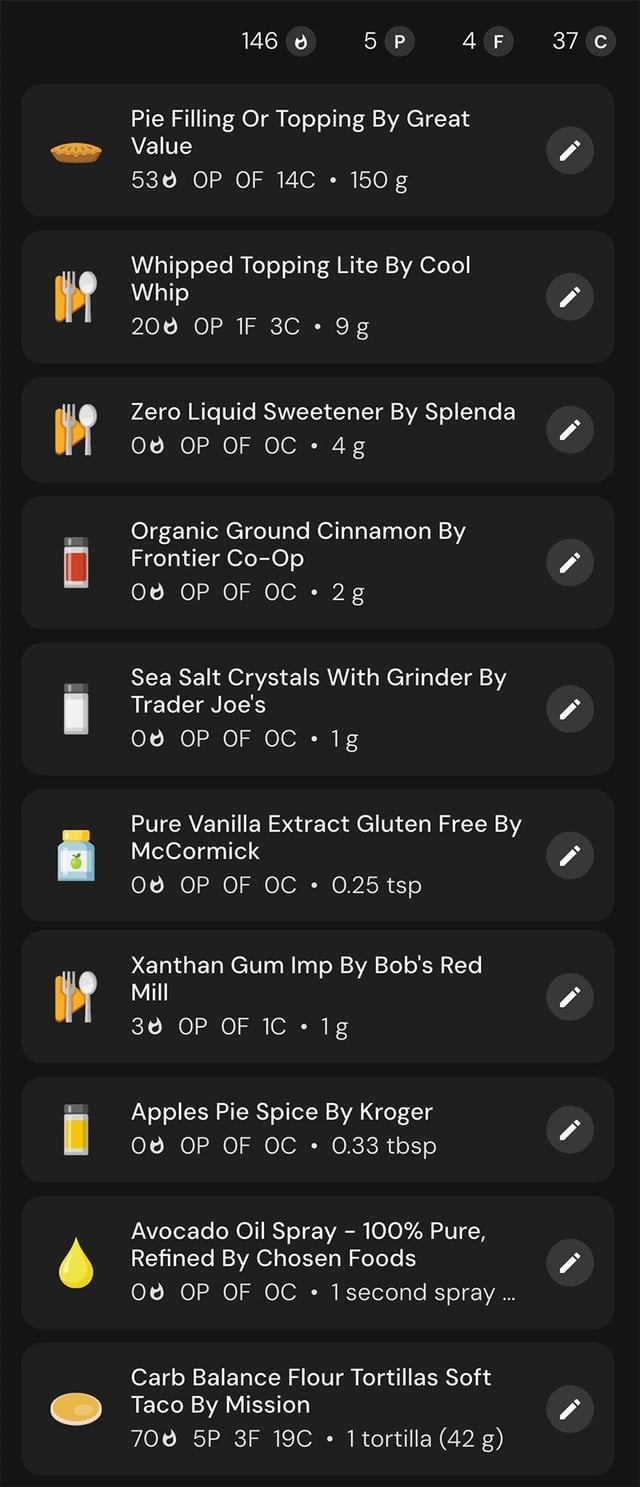Tap pencil icon for Organic Ground Cinnamon
640x1487 pixels.
pos(570,563)
